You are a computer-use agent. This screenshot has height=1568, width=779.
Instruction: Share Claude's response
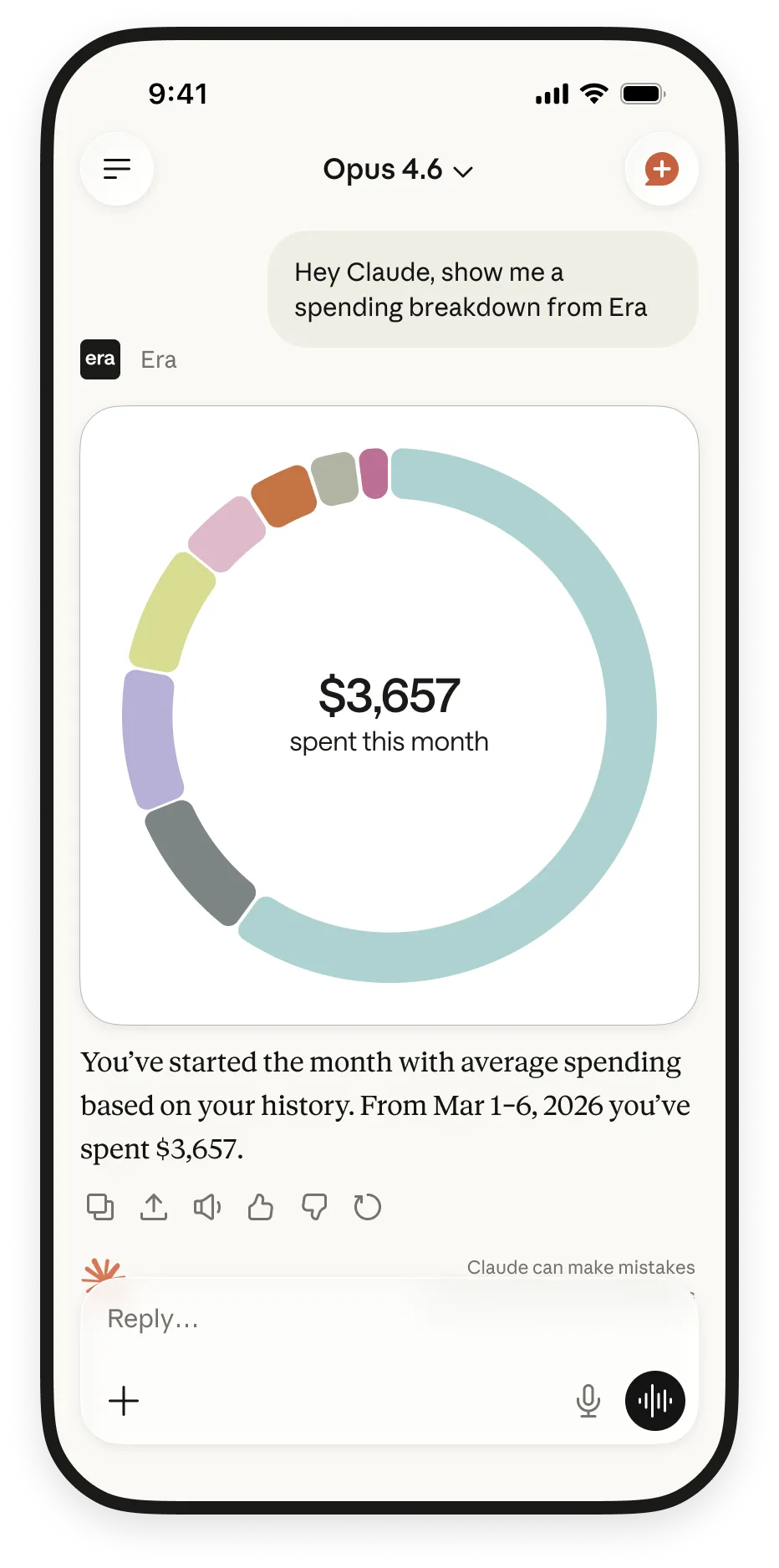[154, 1207]
